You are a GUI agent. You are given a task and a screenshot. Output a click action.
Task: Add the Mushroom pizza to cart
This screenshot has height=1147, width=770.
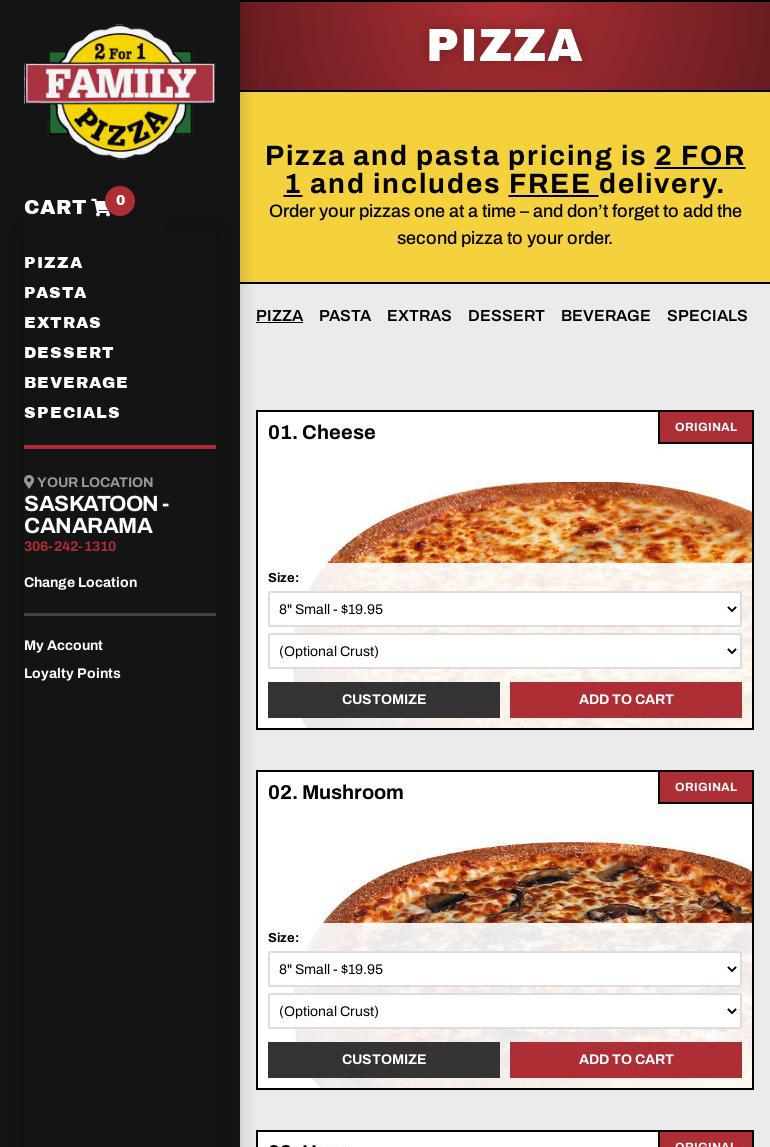click(626, 1059)
